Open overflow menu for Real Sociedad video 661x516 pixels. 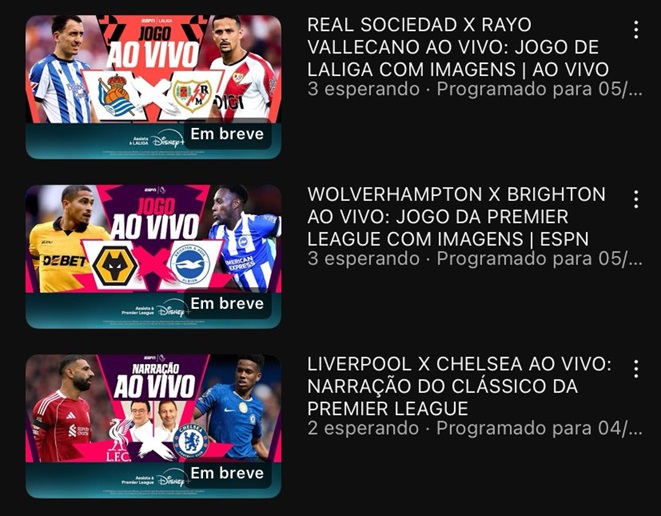click(x=635, y=30)
